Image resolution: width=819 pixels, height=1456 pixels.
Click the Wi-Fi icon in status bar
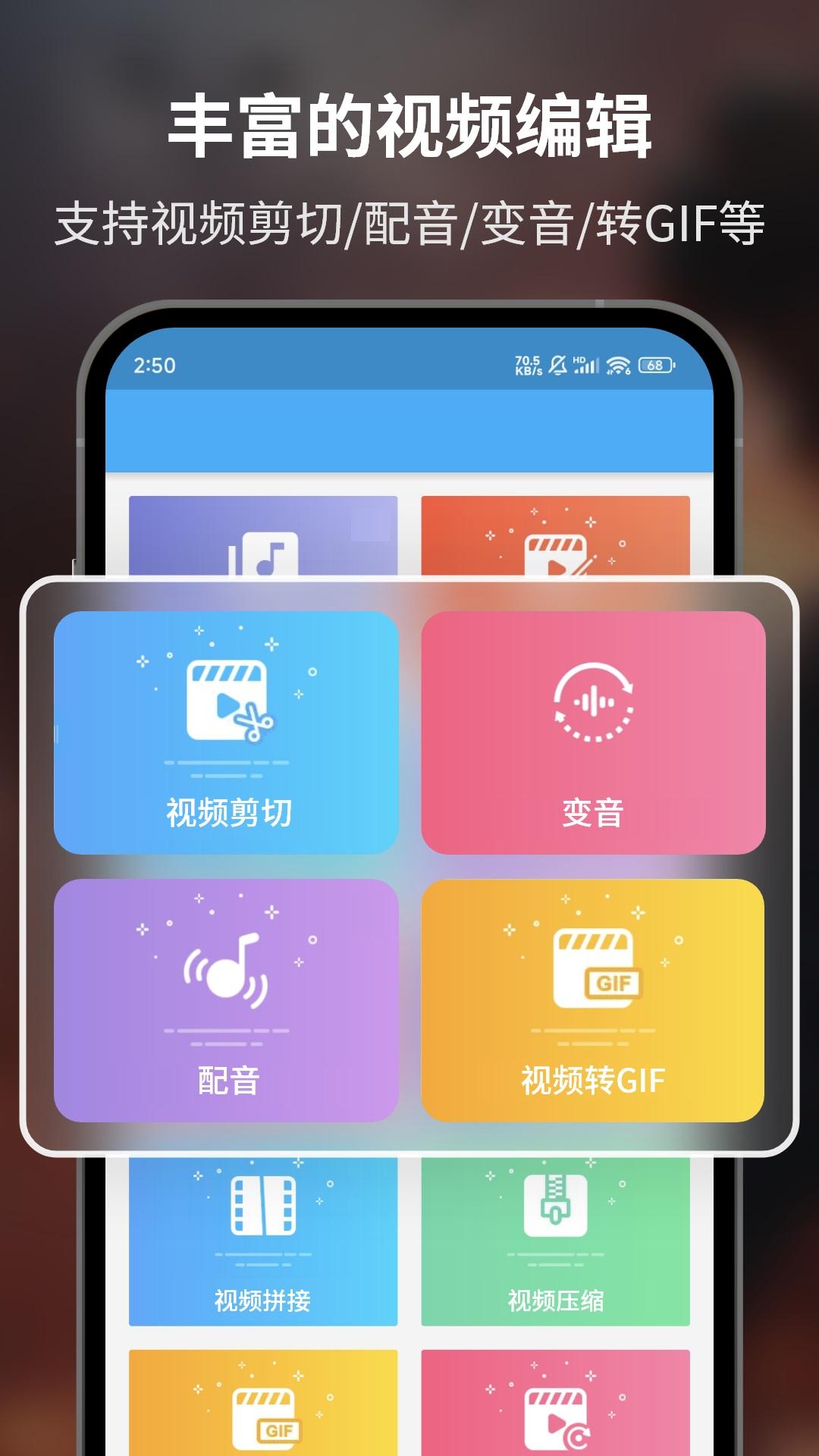[618, 366]
